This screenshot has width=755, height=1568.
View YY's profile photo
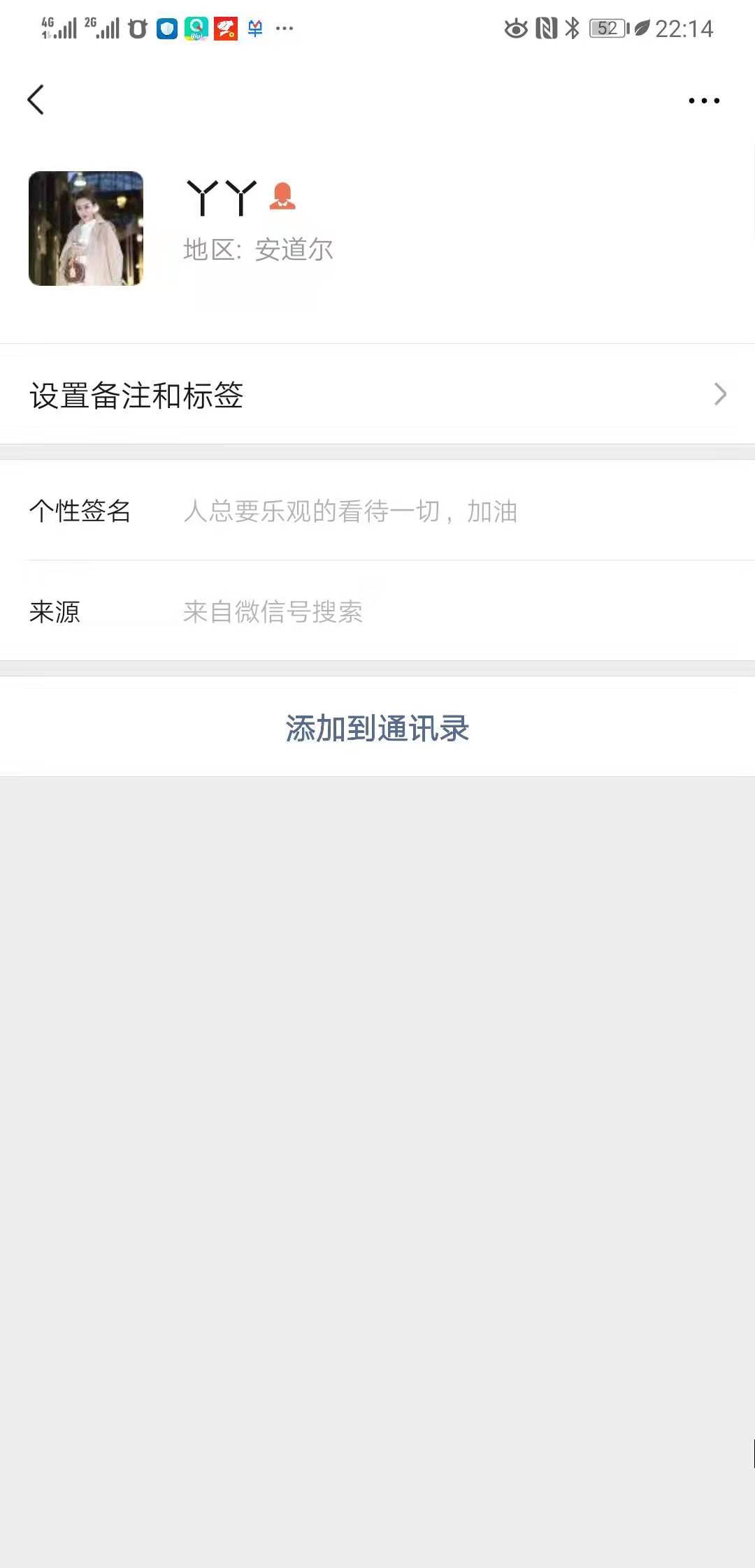pyautogui.click(x=86, y=228)
